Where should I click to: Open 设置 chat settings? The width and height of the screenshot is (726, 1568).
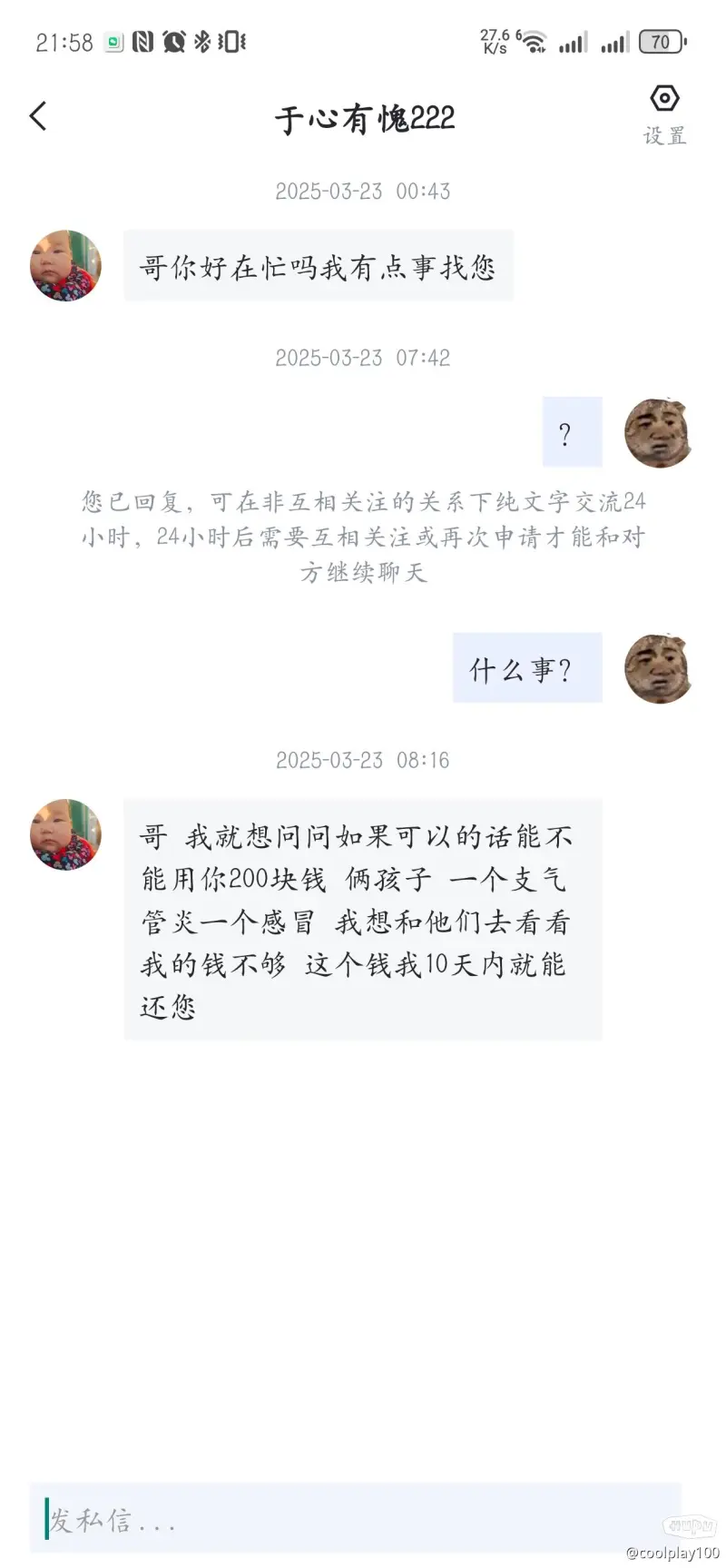pos(664,114)
